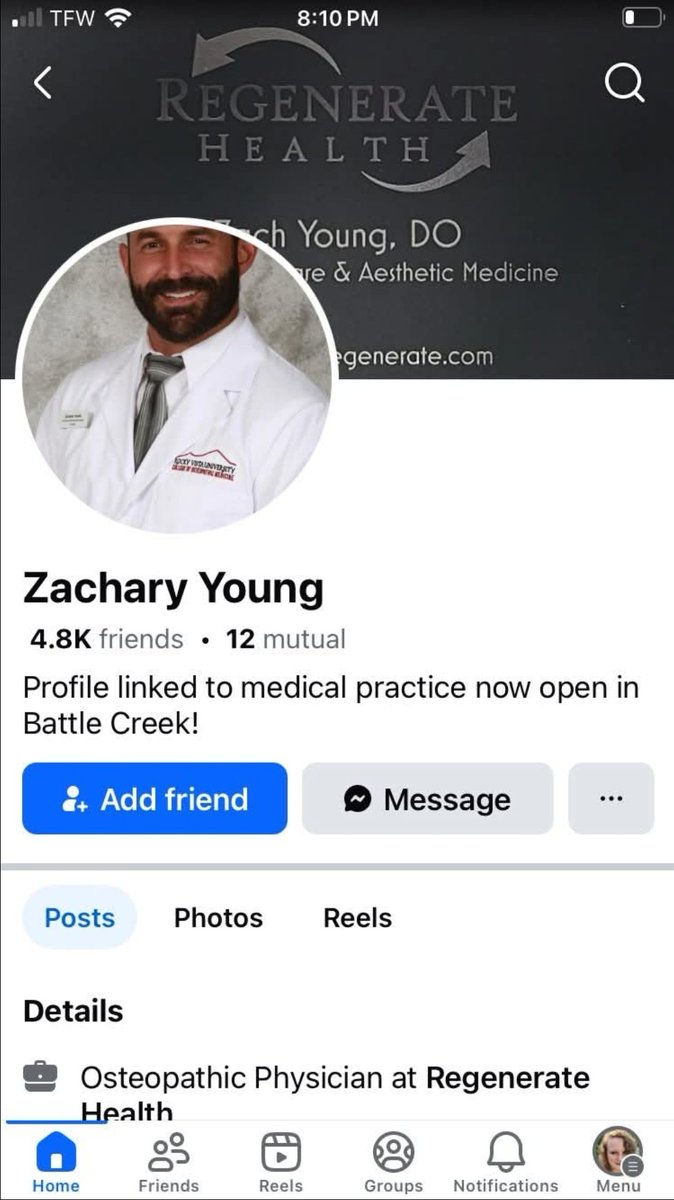The height and width of the screenshot is (1200, 674).
Task: View the 4.8K friends list
Action: (107, 639)
